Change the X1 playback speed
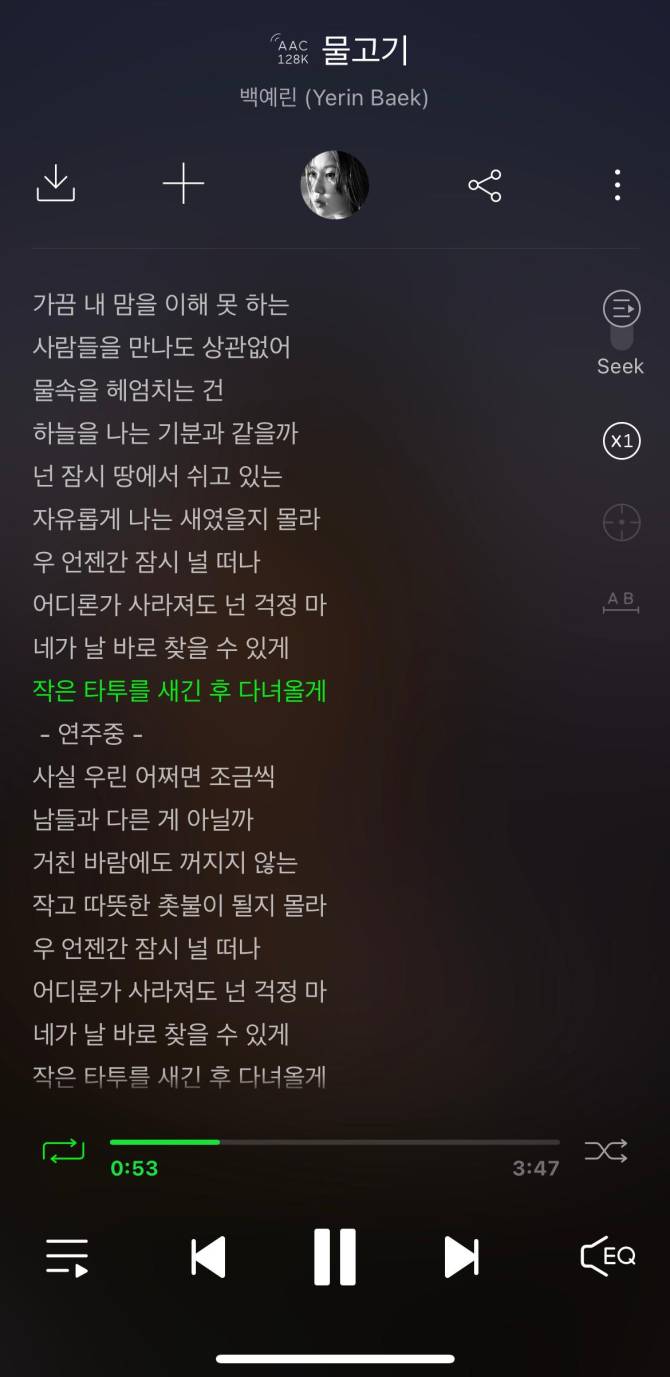Screen dimensions: 670x1377 [622, 441]
